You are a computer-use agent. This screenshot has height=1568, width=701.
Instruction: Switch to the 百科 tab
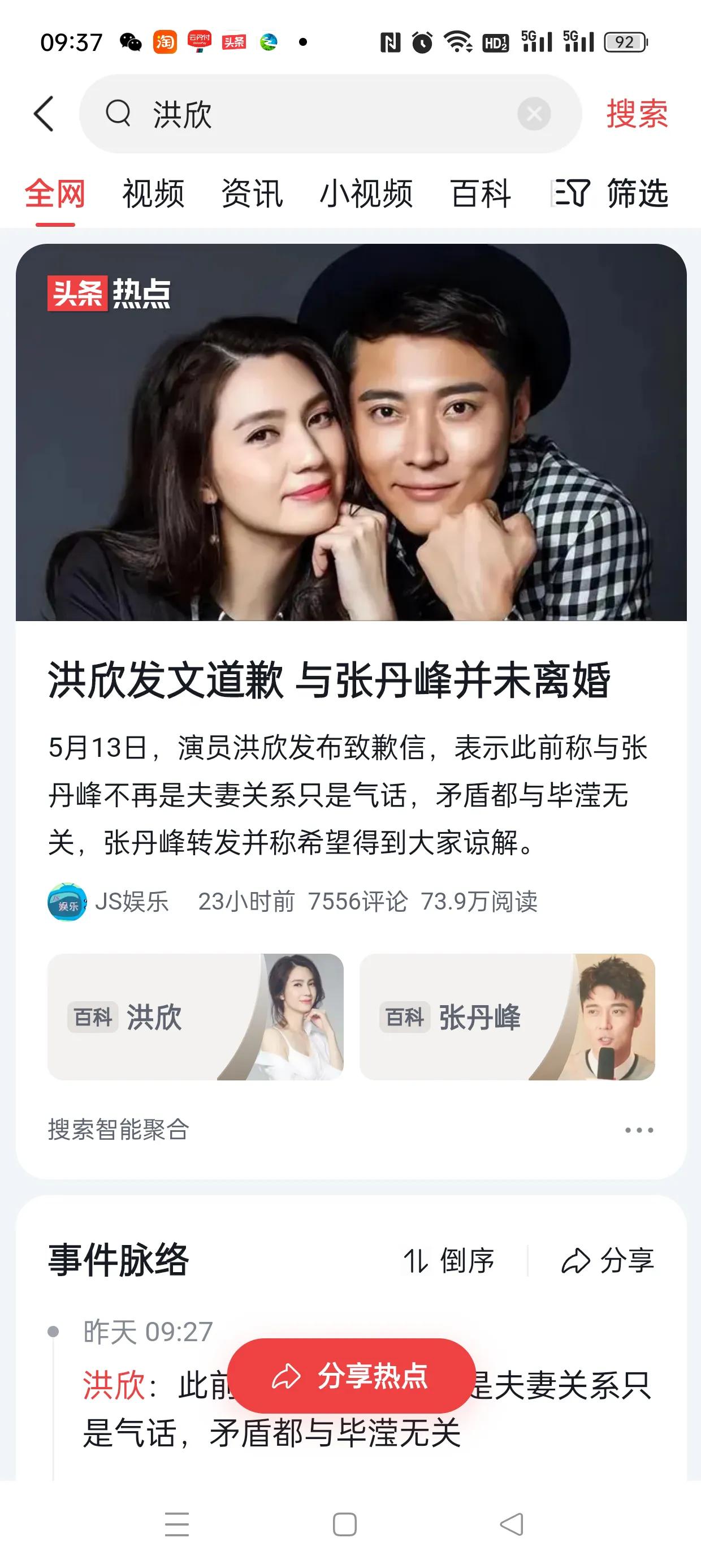click(478, 193)
